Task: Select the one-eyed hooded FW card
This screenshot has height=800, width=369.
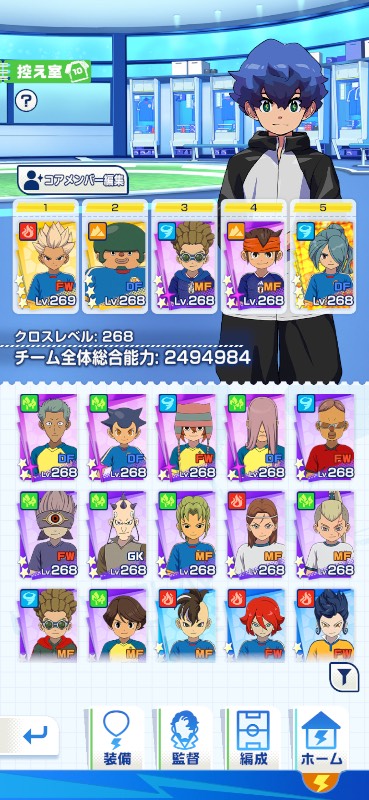Action: click(48, 535)
